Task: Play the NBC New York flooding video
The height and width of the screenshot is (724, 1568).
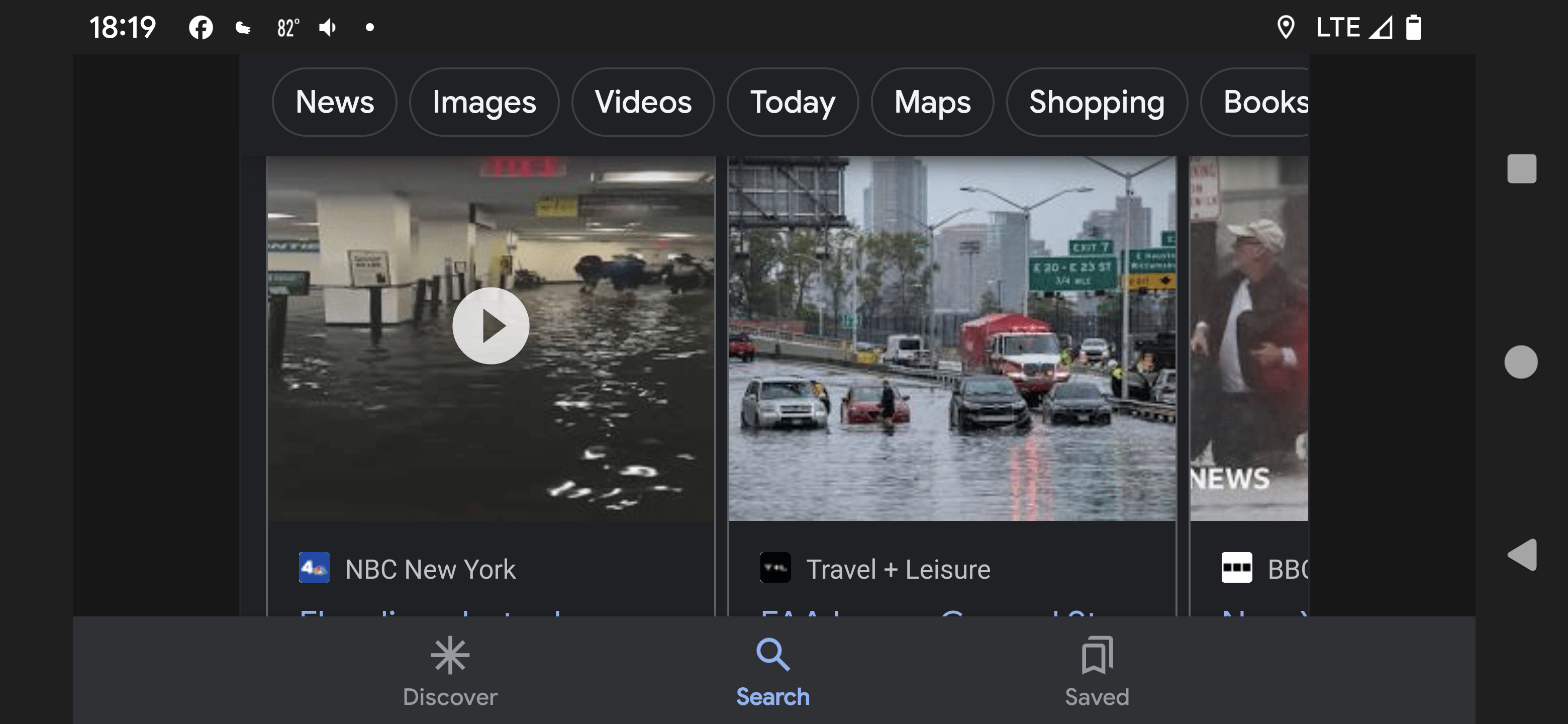Action: 491,326
